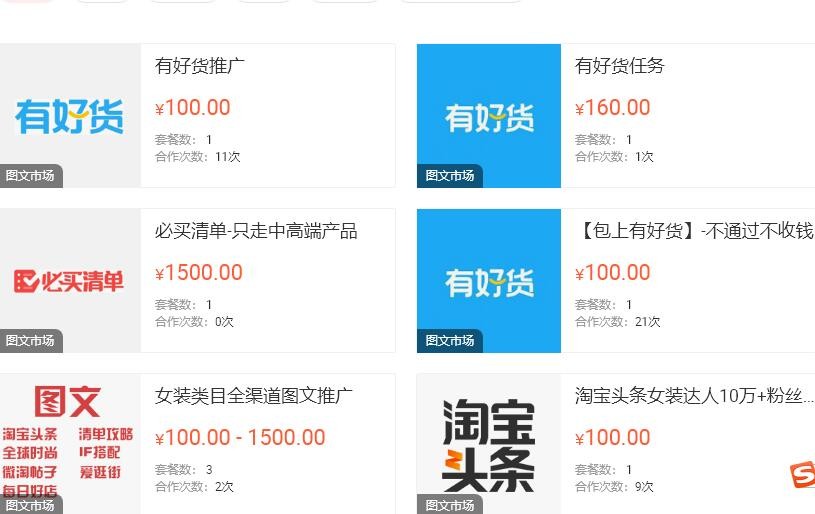Open 【包上有好货】-不通过不收钱 listing
The image size is (815, 514).
click(x=694, y=231)
